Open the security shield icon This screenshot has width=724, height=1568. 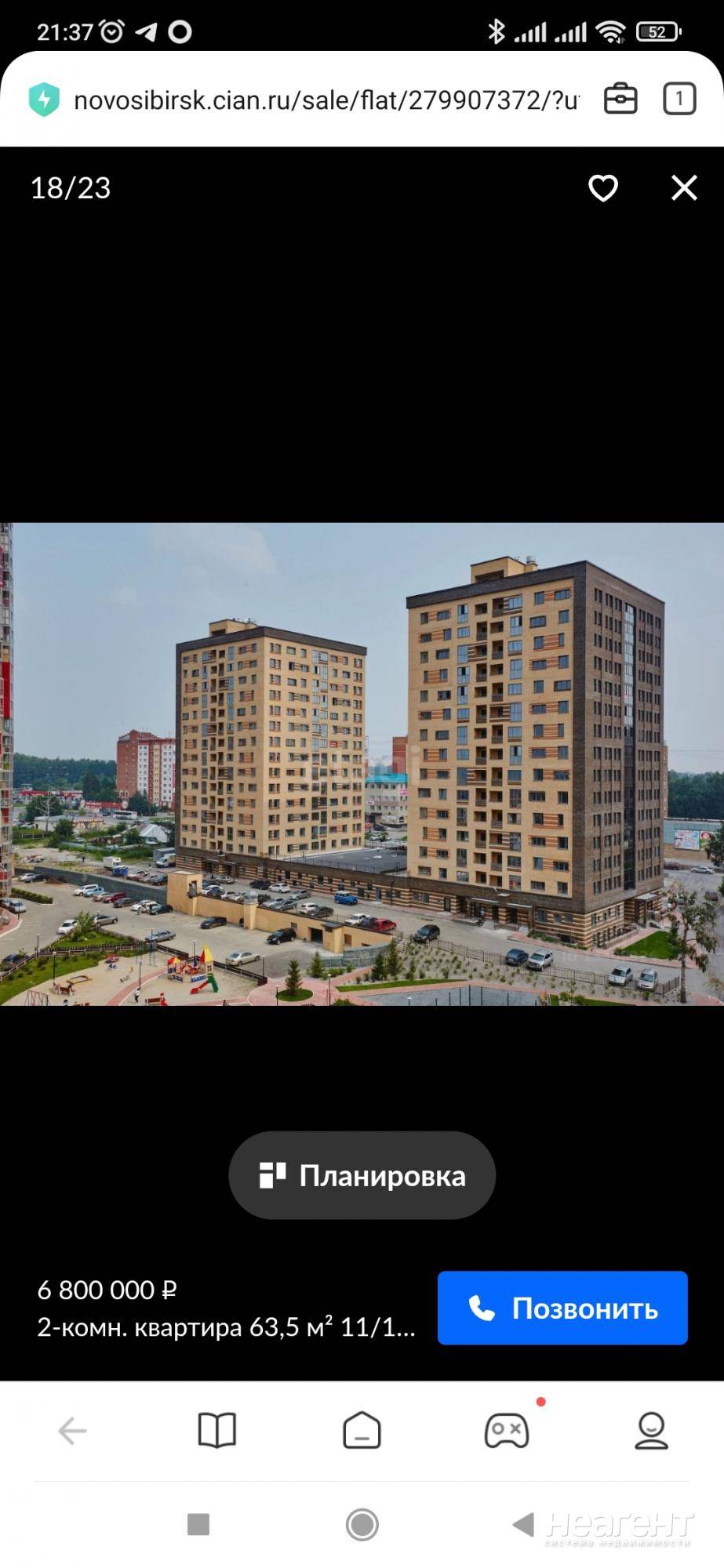(45, 100)
